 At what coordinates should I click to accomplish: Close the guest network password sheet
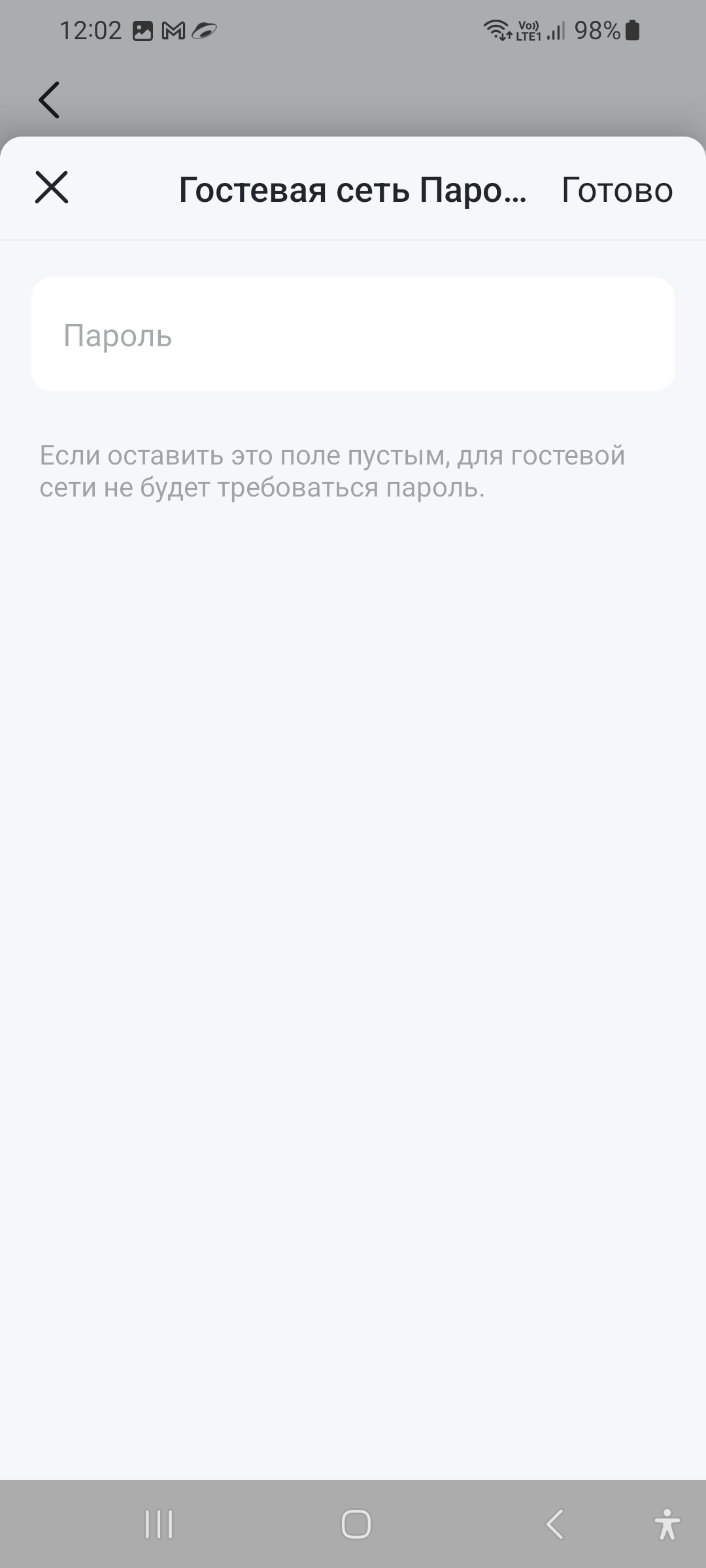pyautogui.click(x=52, y=188)
